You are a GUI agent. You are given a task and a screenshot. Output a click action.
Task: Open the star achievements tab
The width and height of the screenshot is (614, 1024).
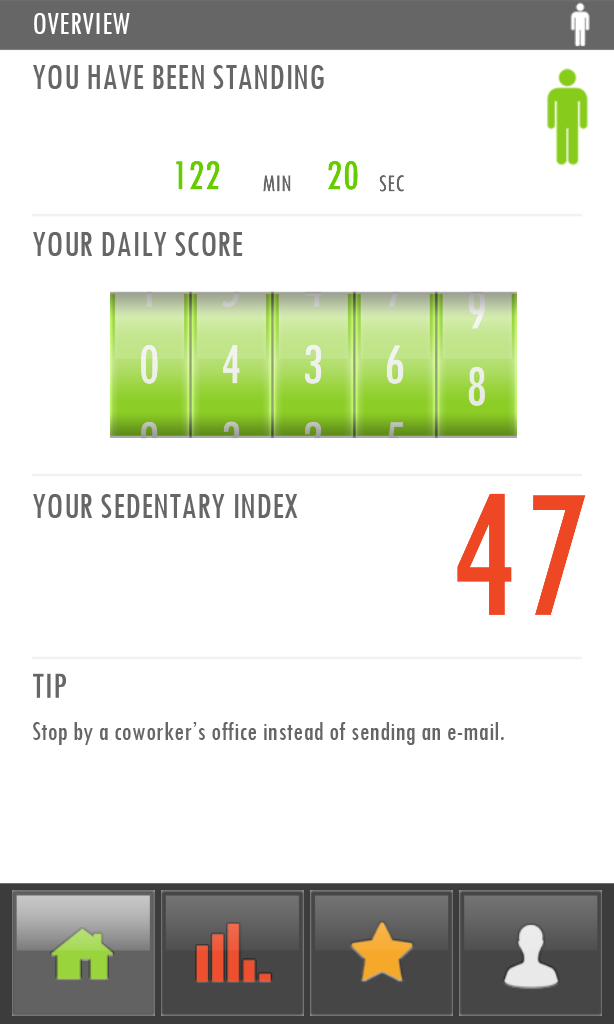tap(381, 953)
